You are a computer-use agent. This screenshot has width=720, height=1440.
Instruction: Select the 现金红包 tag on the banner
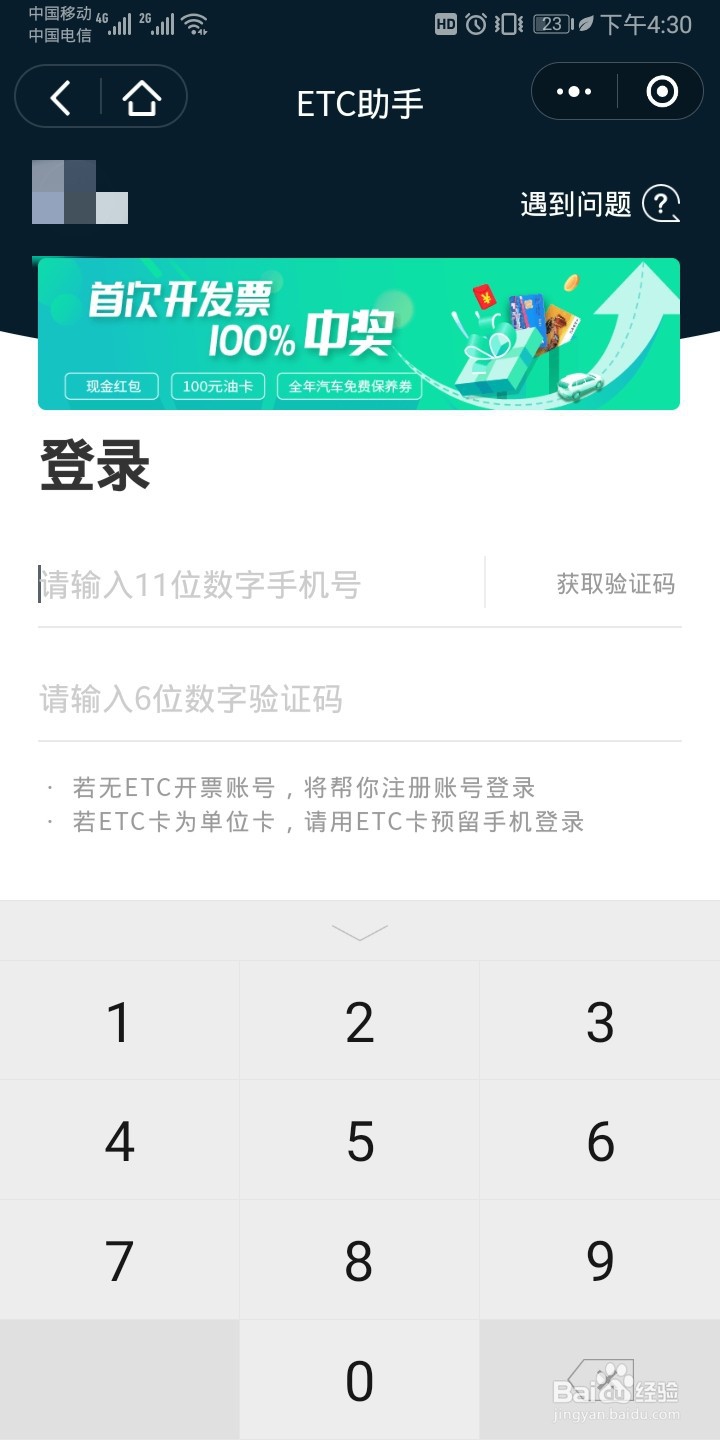111,386
